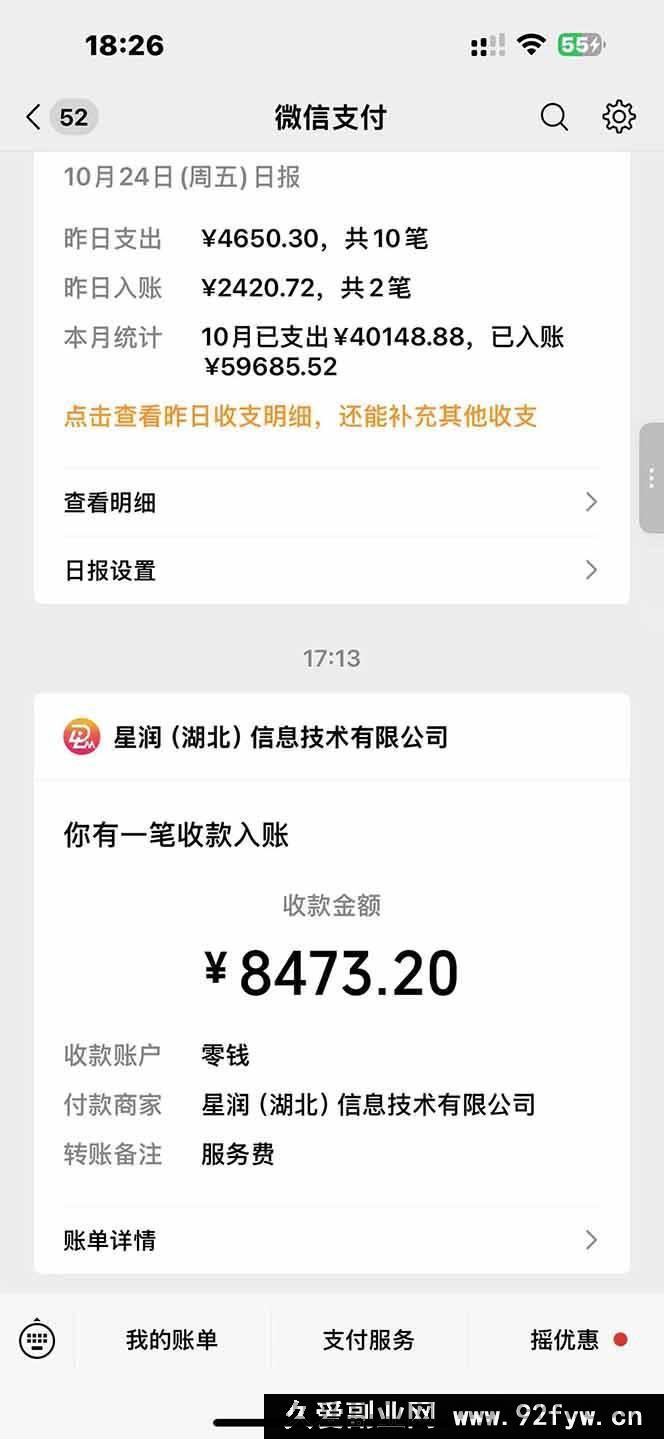Open the 查看明细 row
Screen dimensions: 664x1439
coord(331,502)
